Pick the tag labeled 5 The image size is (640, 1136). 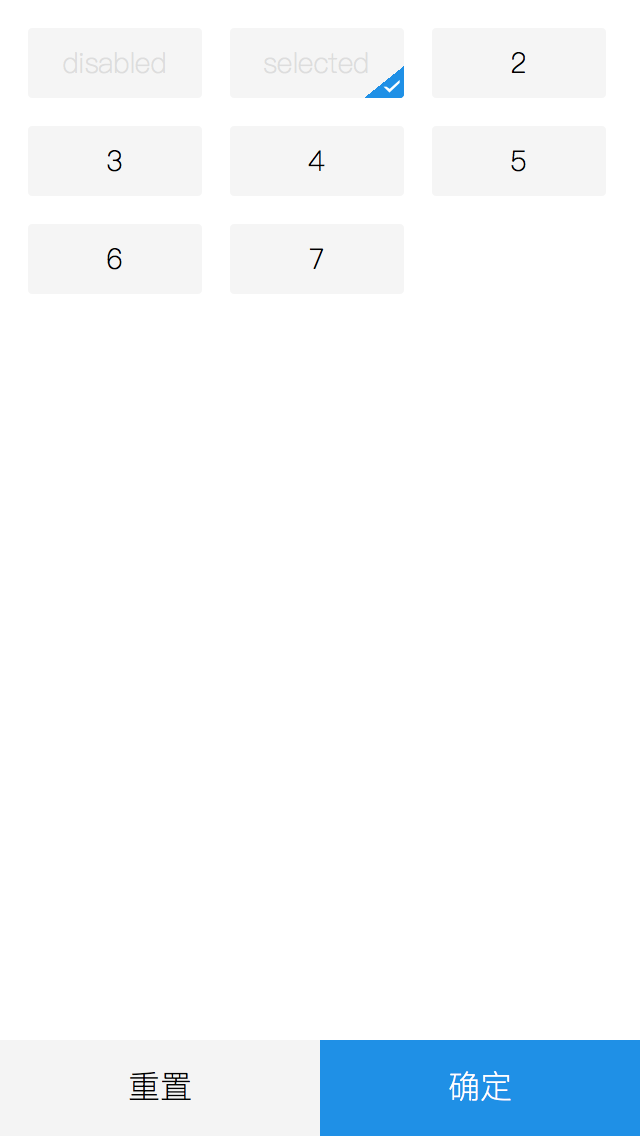pyautogui.click(x=518, y=161)
